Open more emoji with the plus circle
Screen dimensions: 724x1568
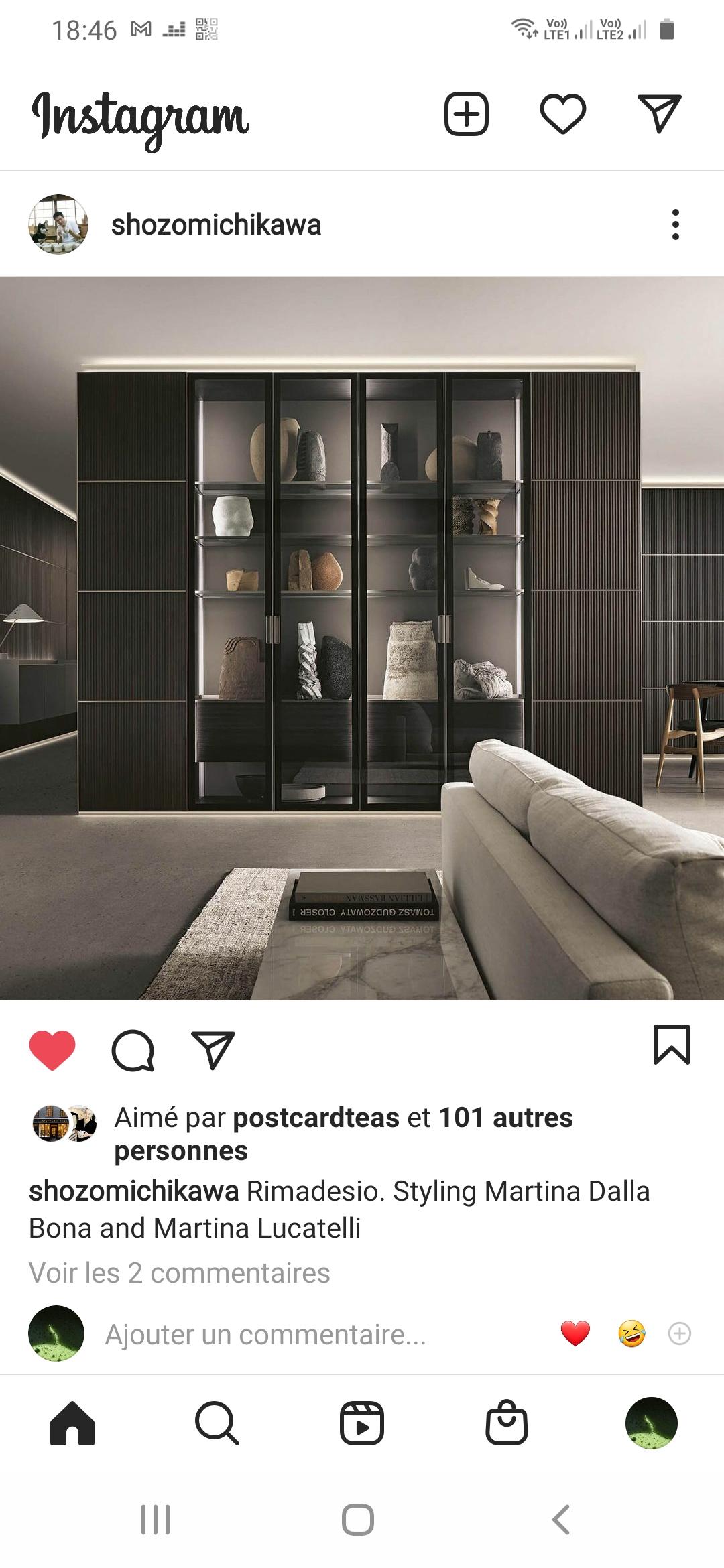pos(680,1333)
